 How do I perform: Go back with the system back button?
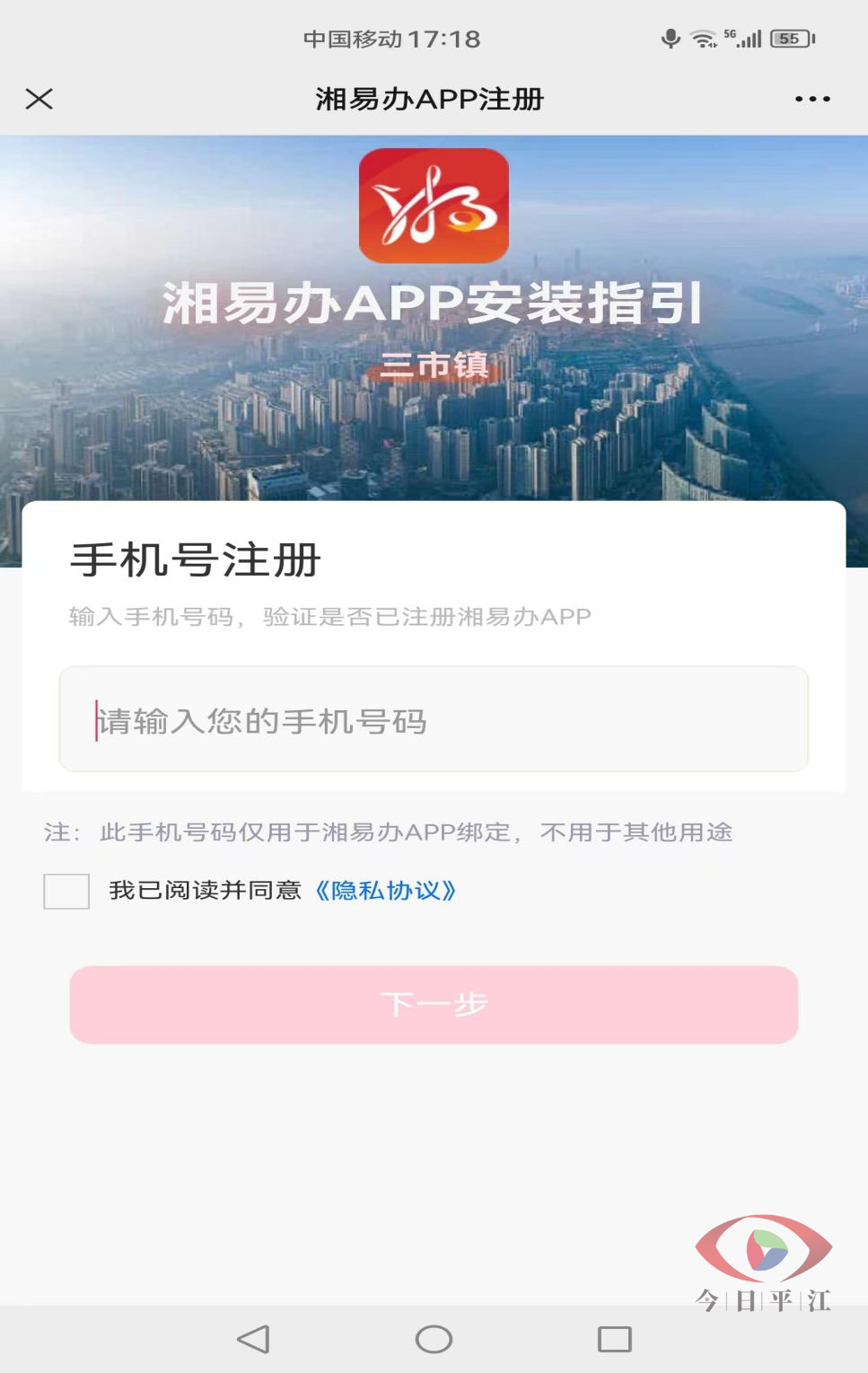tap(254, 1339)
